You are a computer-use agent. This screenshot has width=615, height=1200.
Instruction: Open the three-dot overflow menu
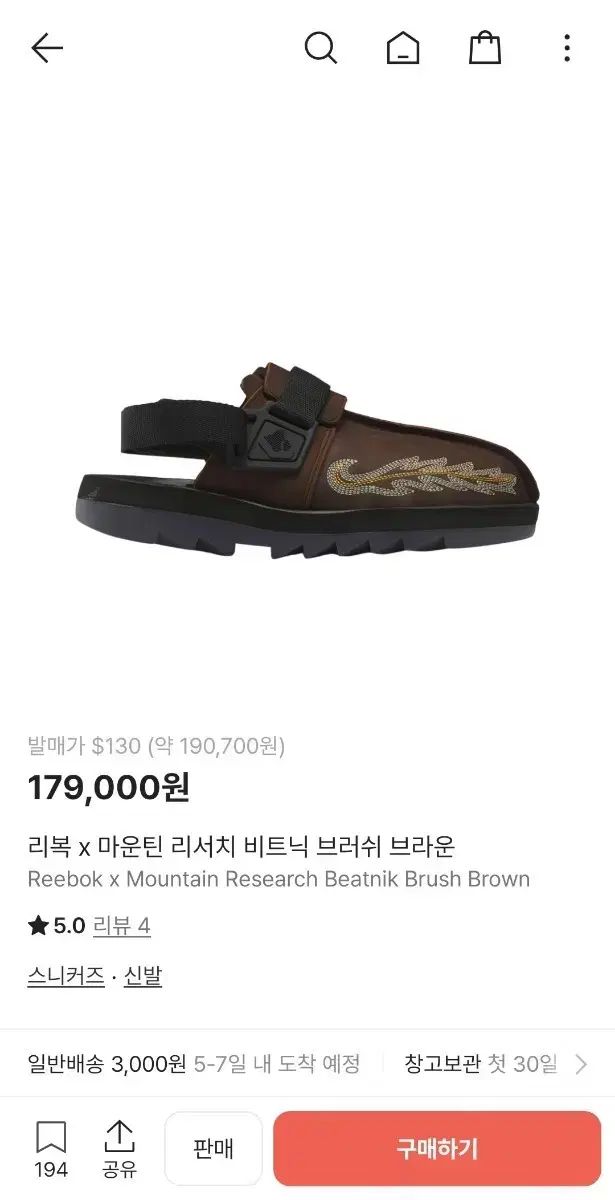click(567, 48)
